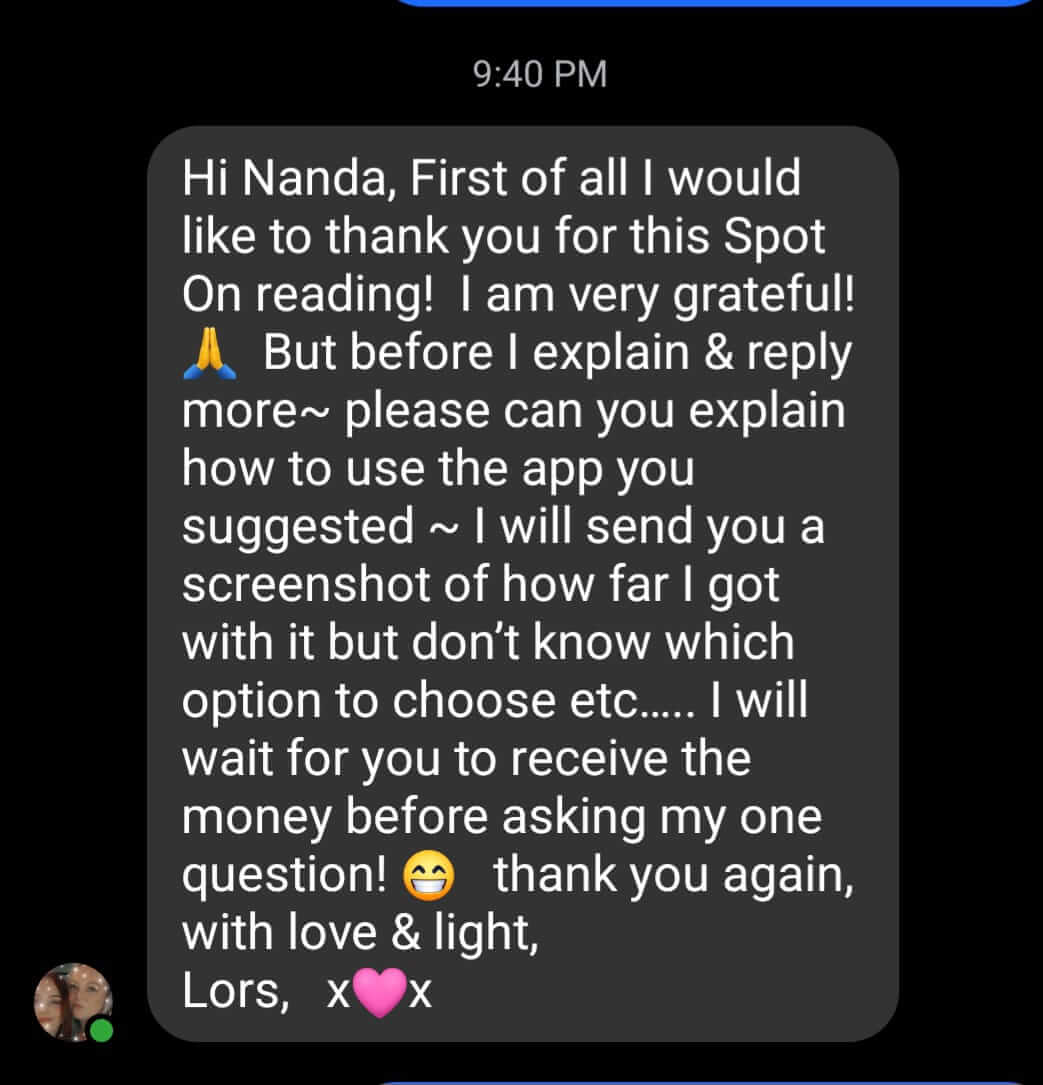Open the sender's profile picture beside Lors's message

coord(72,1002)
